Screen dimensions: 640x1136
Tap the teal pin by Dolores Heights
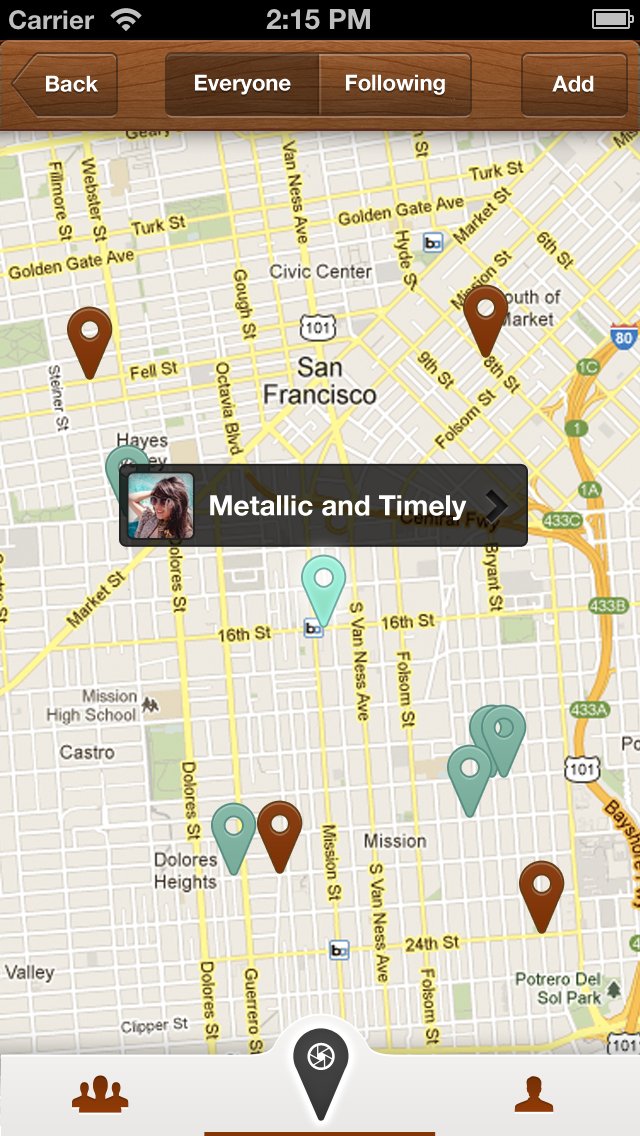(233, 839)
